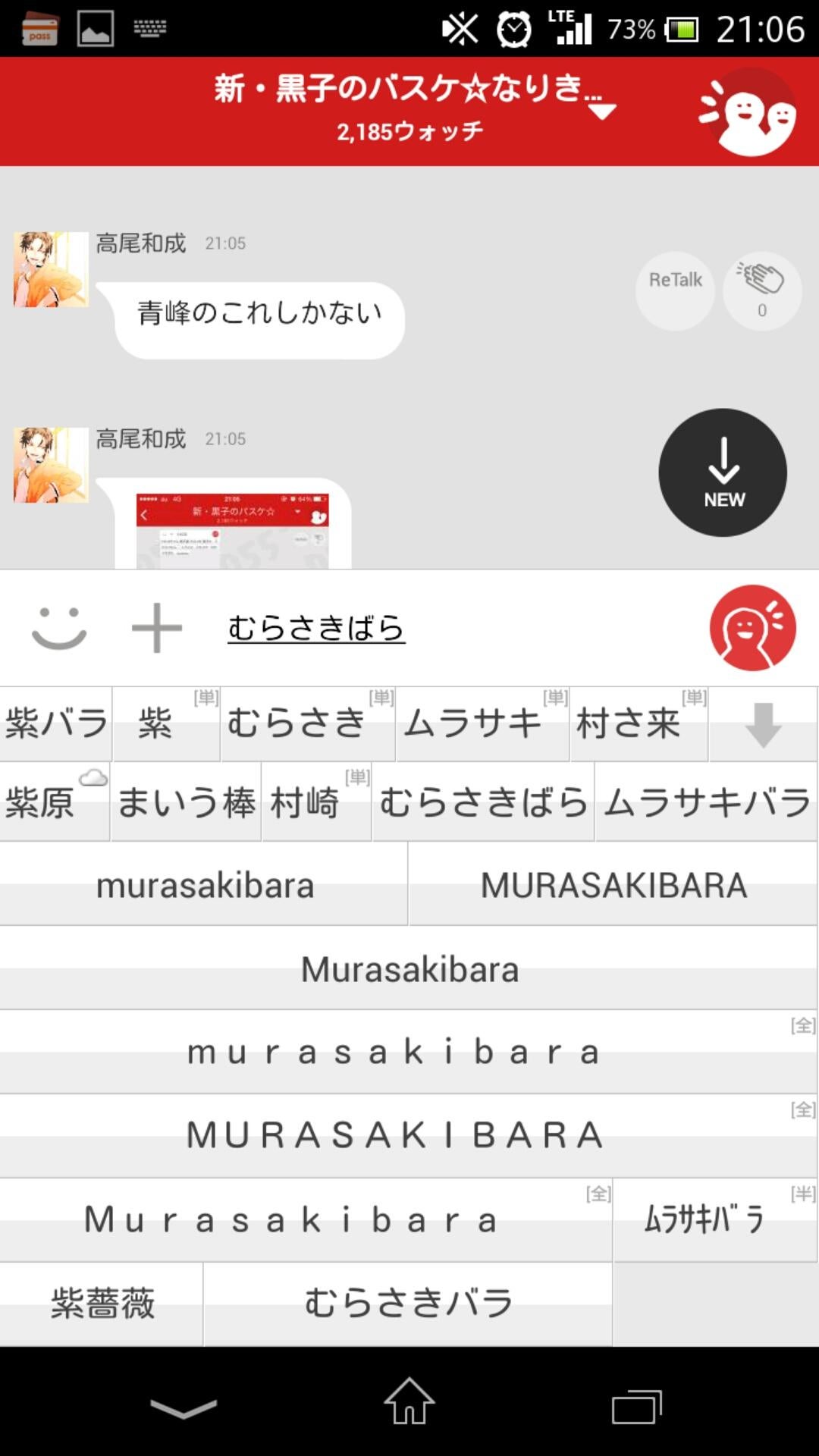Focus the message text field

[455, 628]
